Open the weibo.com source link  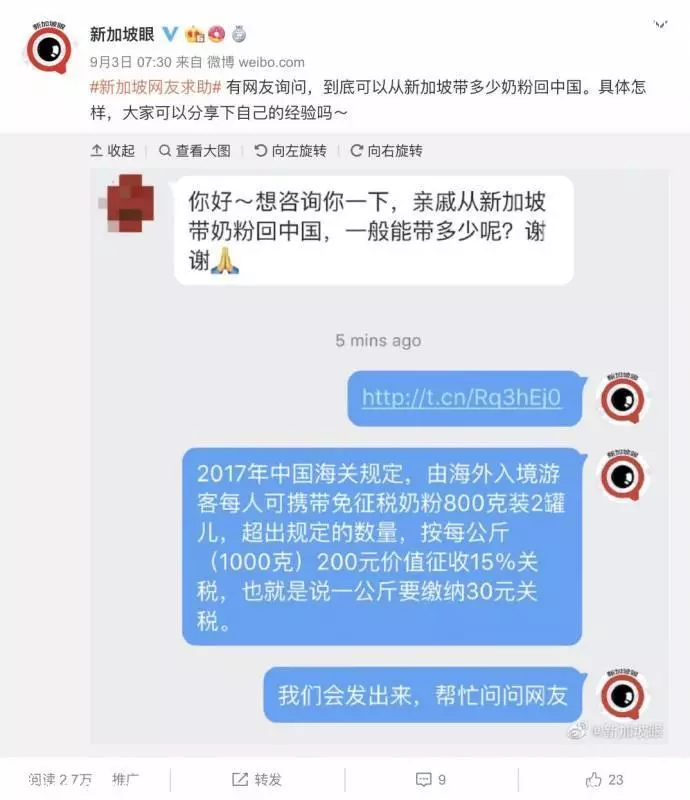pos(271,62)
